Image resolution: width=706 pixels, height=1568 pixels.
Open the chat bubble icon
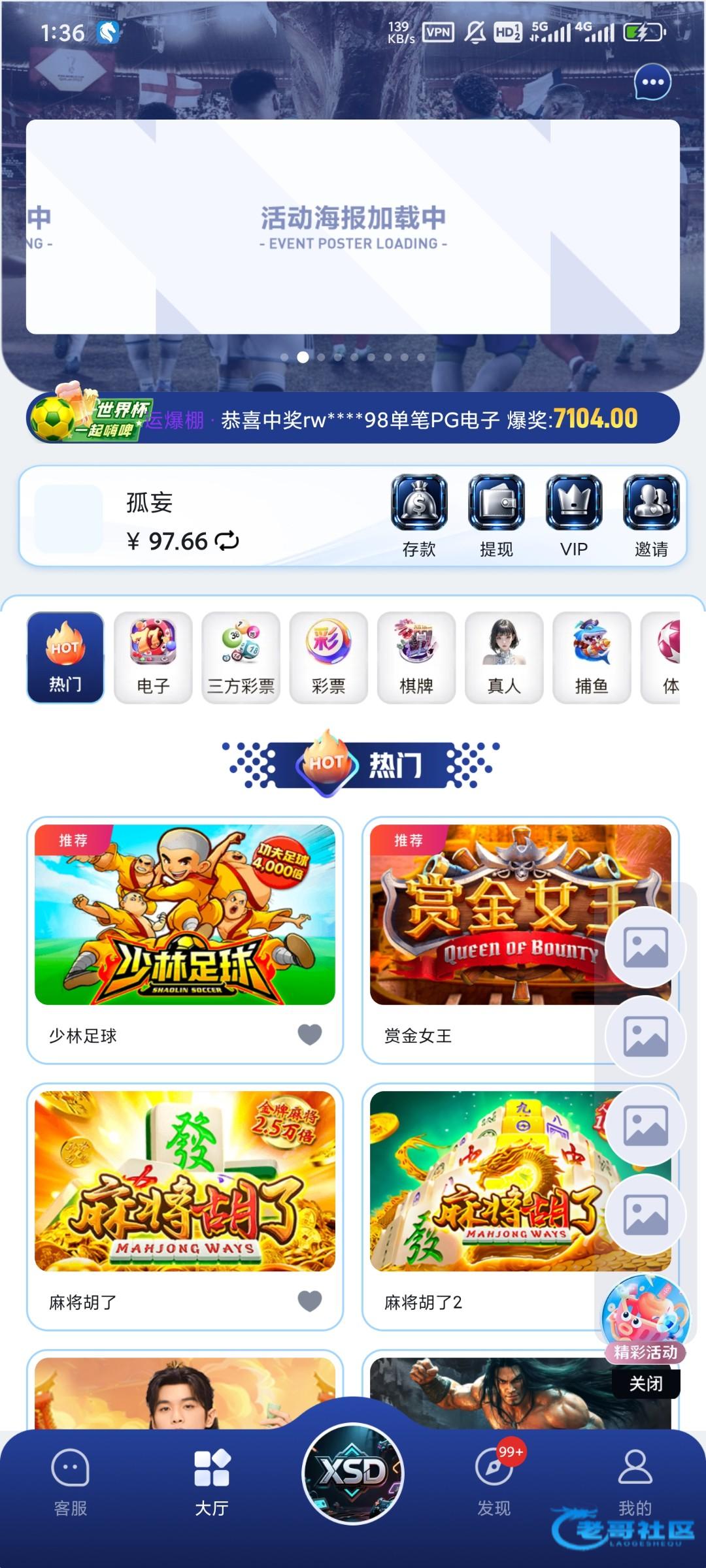[652, 82]
